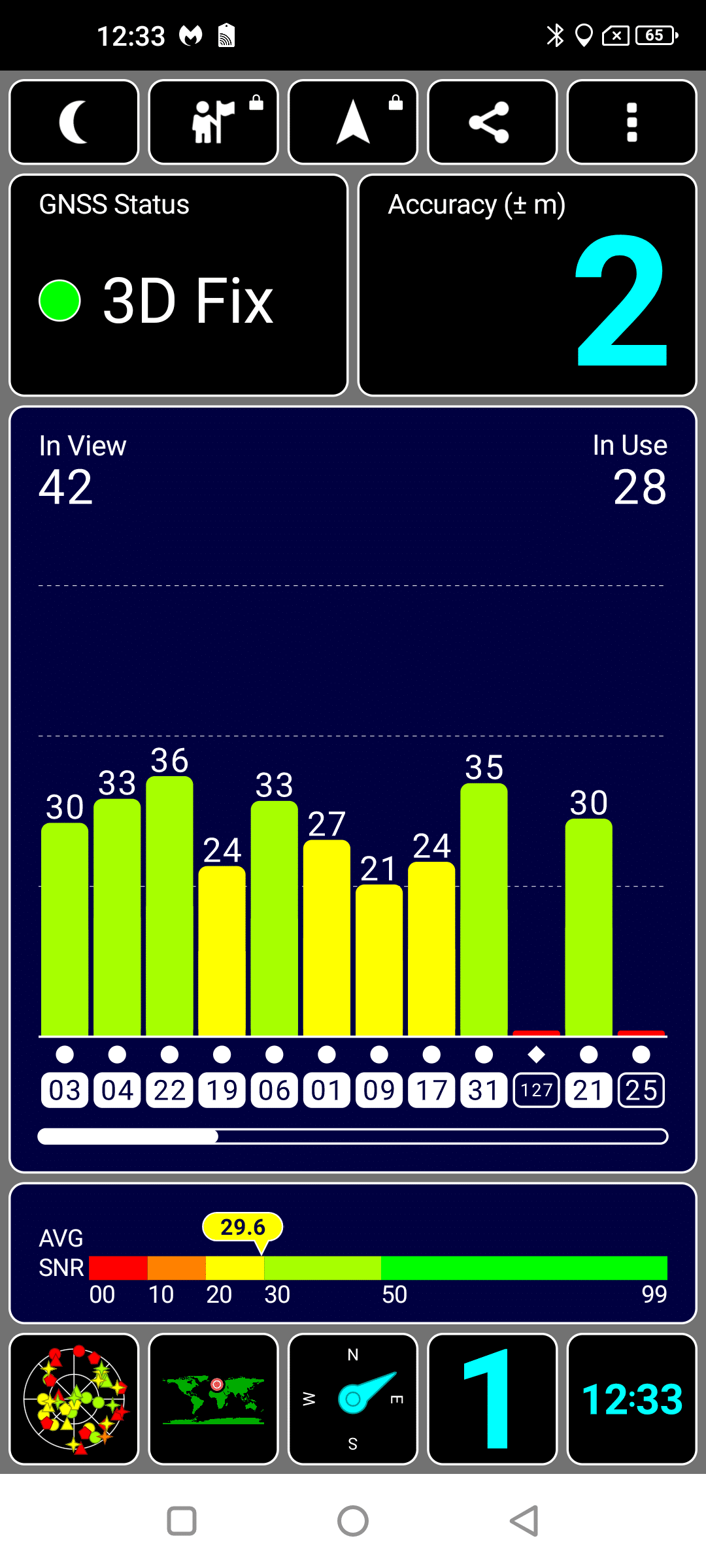This screenshot has width=706, height=1568.
Task: Open the waypoint flag person tool
Action: coord(214,122)
